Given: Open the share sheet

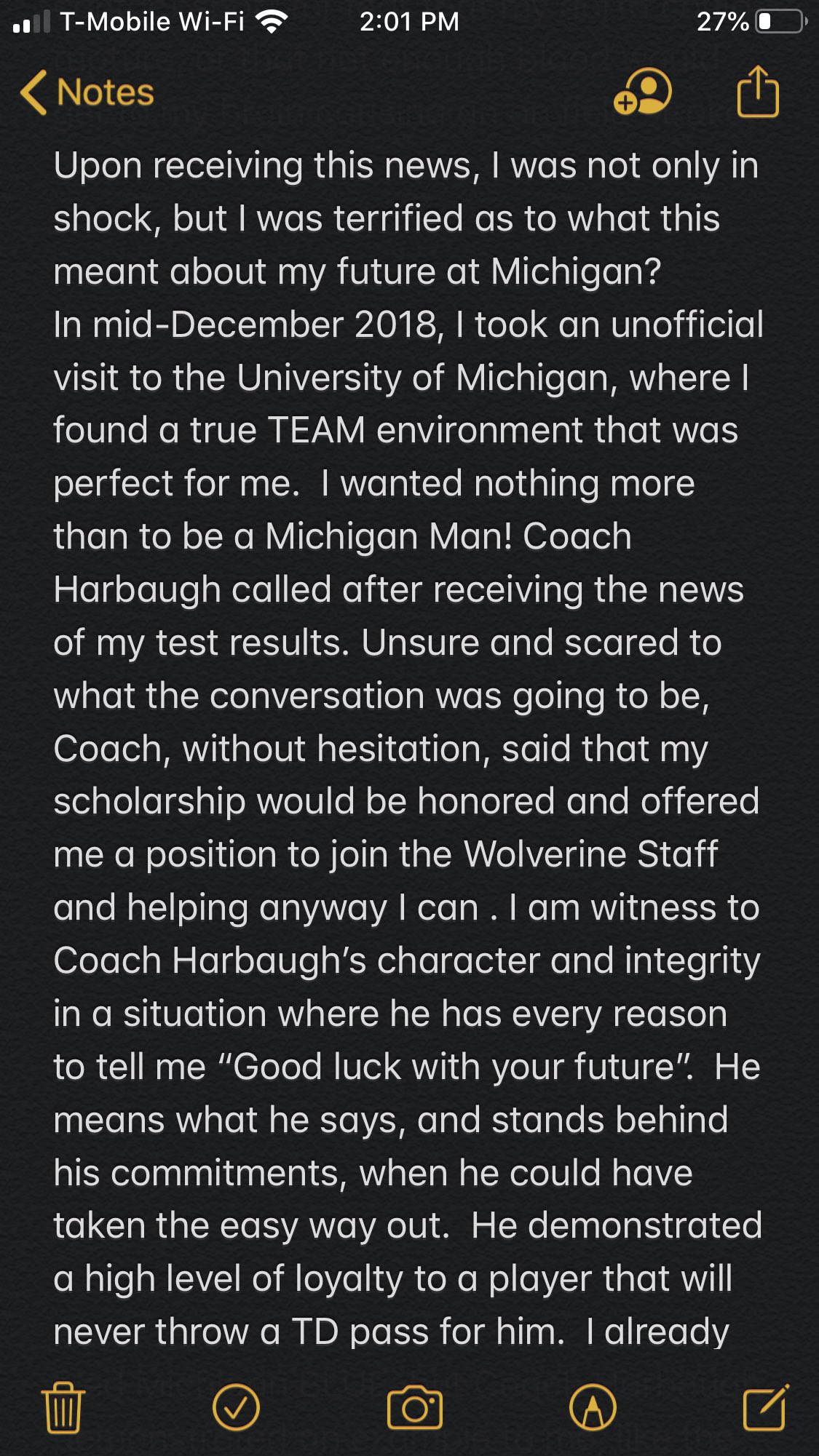Looking at the screenshot, I should pos(758,91).
